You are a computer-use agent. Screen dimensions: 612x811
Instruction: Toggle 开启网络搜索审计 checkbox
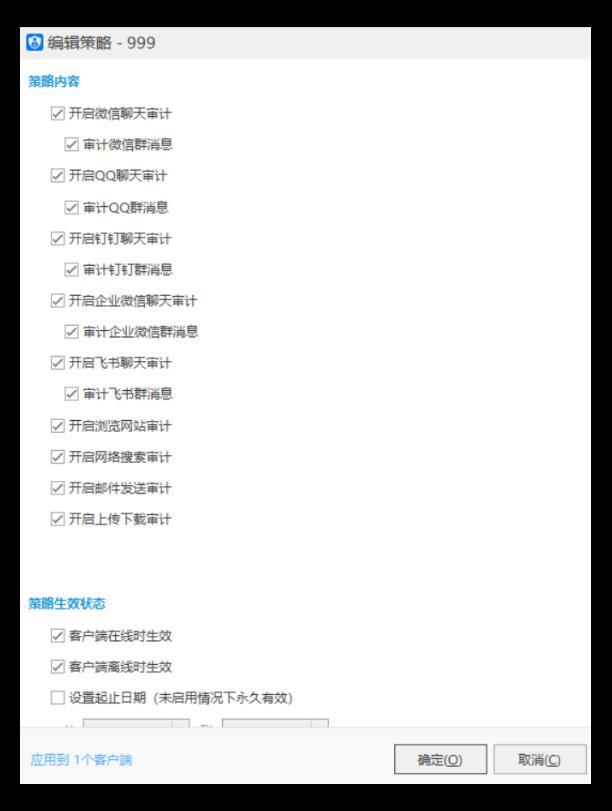click(57, 457)
